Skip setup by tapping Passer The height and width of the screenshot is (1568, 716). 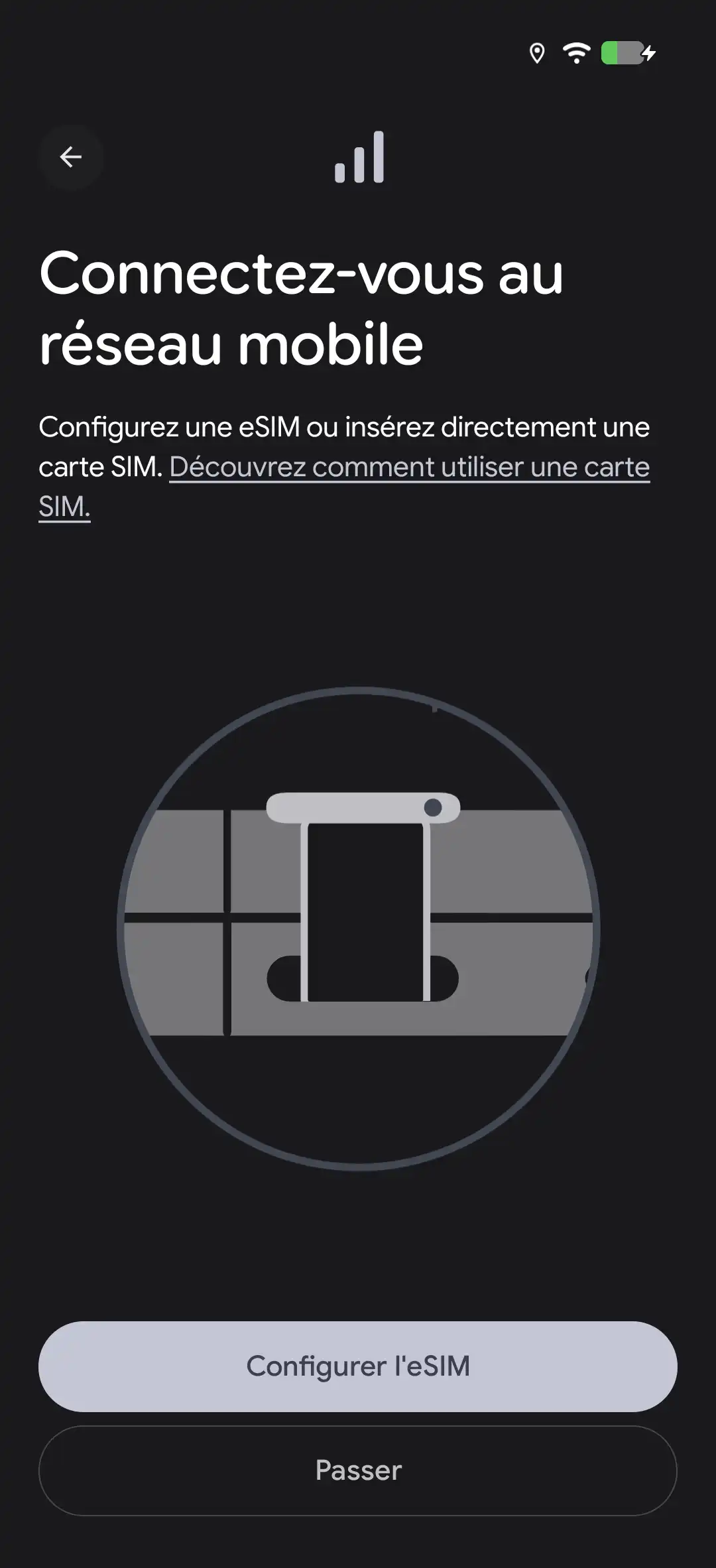click(x=358, y=1470)
